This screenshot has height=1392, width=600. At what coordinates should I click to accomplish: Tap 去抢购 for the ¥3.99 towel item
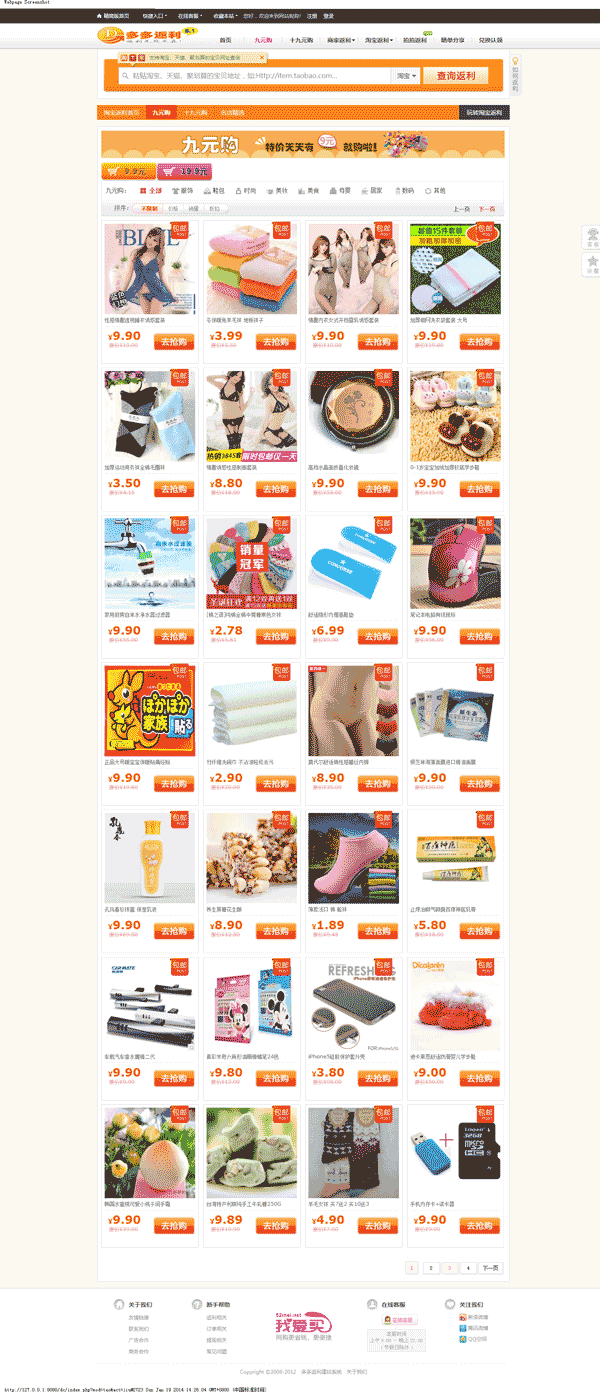277,341
